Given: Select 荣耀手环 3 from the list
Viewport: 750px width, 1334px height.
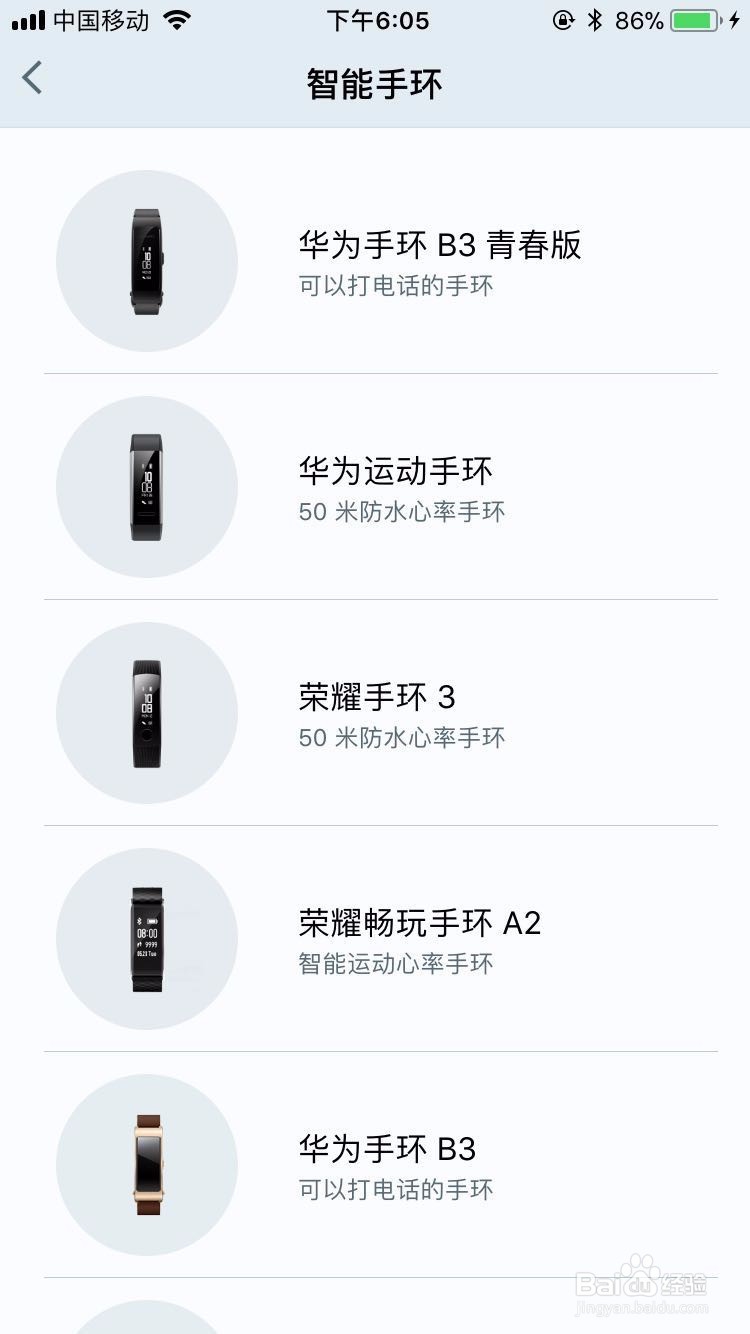Looking at the screenshot, I should tap(378, 697).
